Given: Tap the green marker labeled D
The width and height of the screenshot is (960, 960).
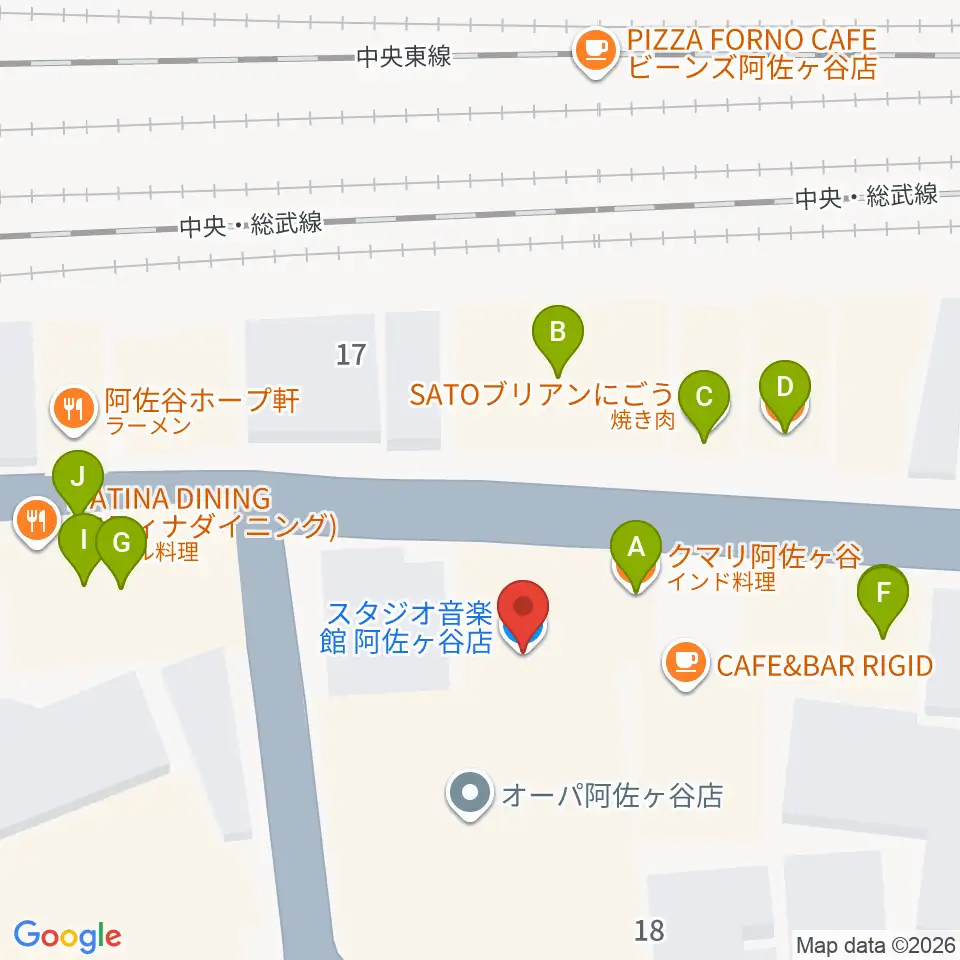Looking at the screenshot, I should (x=785, y=393).
